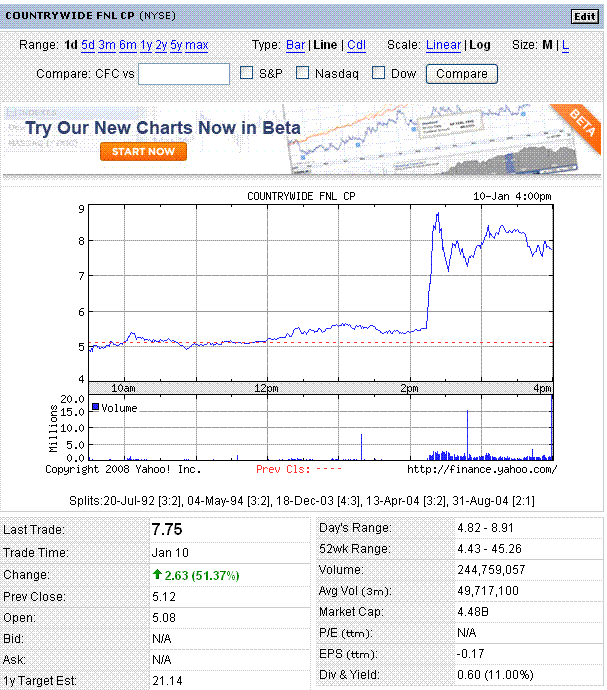Tap the Compare button
607x690 pixels.
coord(462,73)
